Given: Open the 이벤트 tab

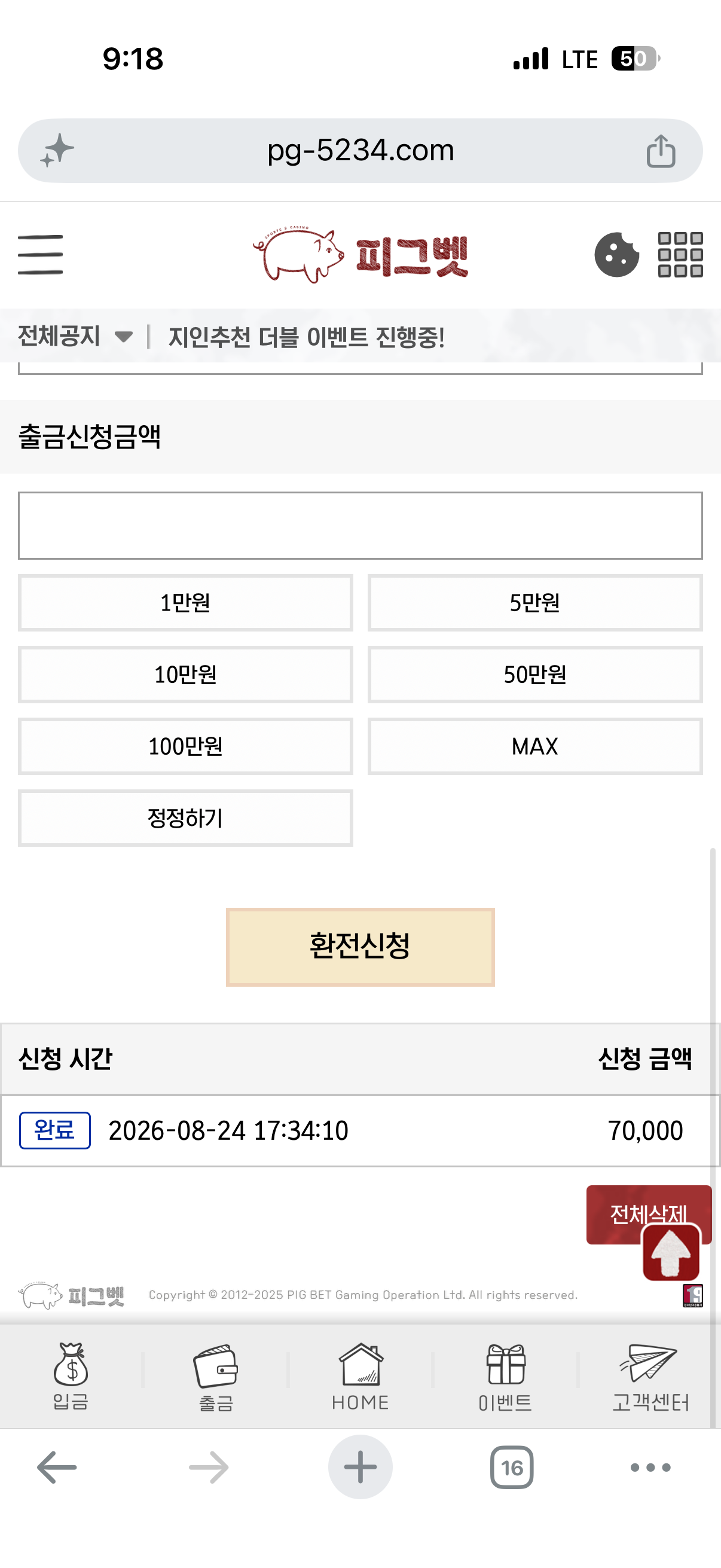Looking at the screenshot, I should pos(505,1377).
